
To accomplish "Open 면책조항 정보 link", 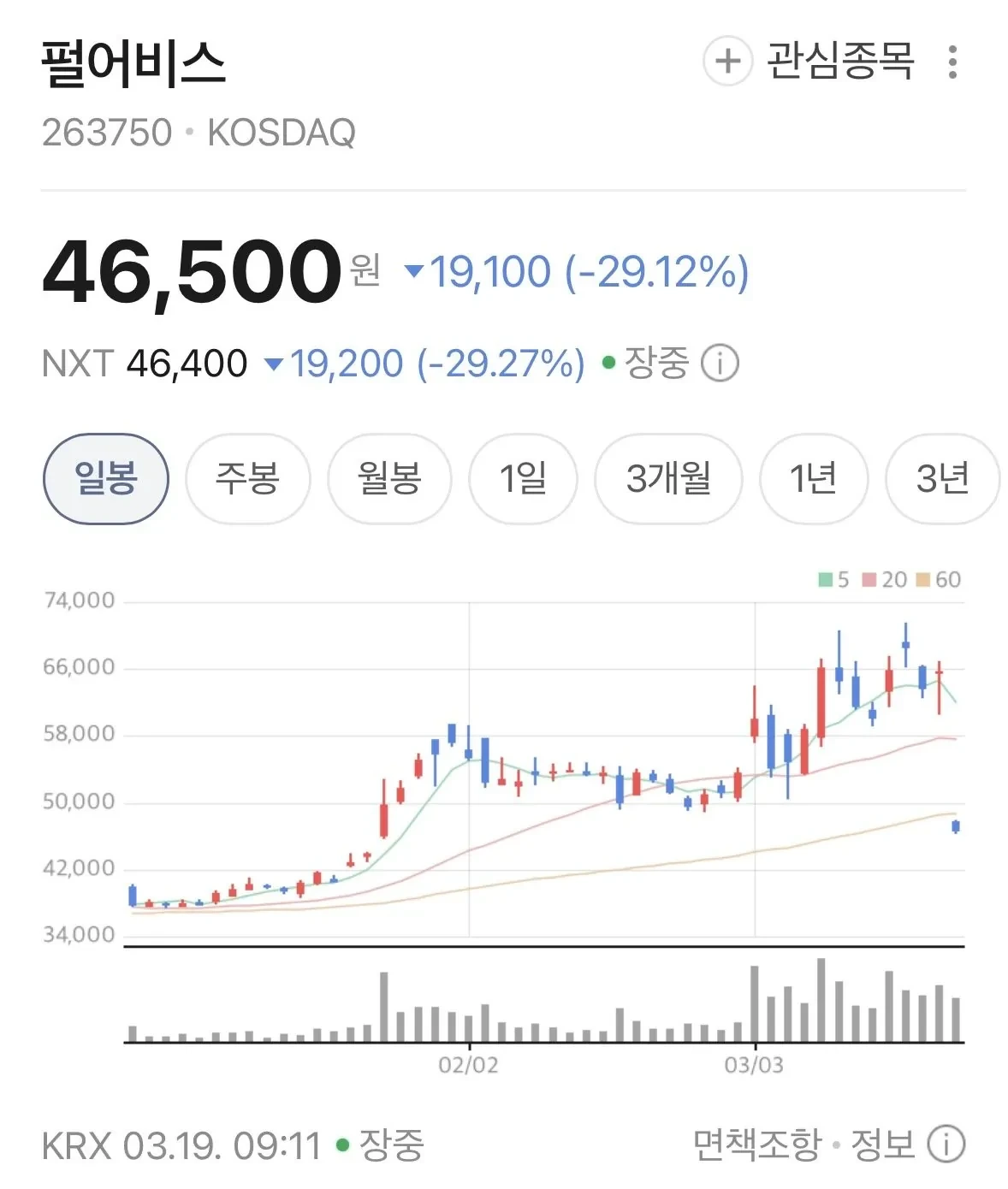I will [828, 1145].
